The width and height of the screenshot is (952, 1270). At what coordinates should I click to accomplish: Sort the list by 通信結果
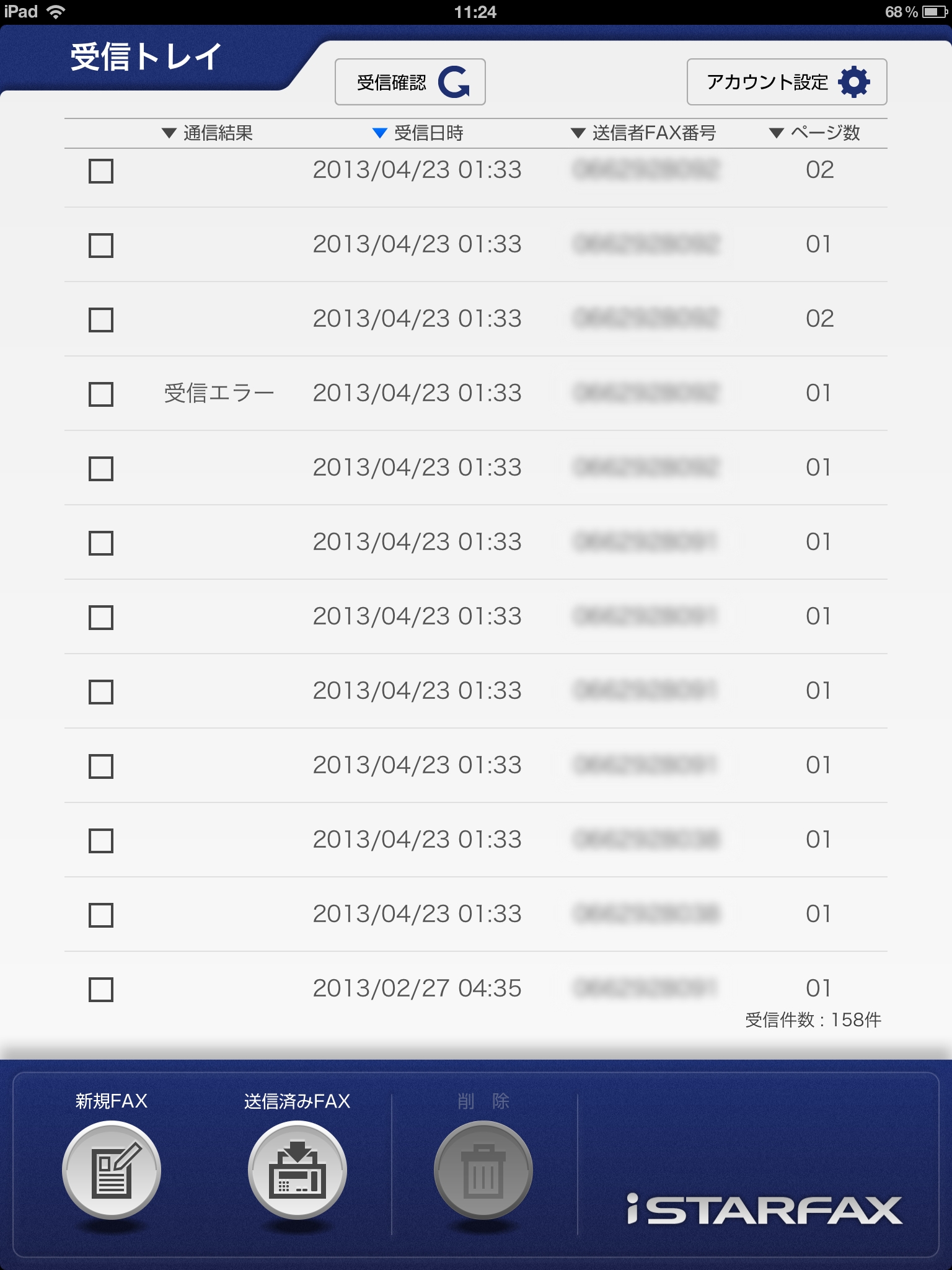[x=208, y=133]
